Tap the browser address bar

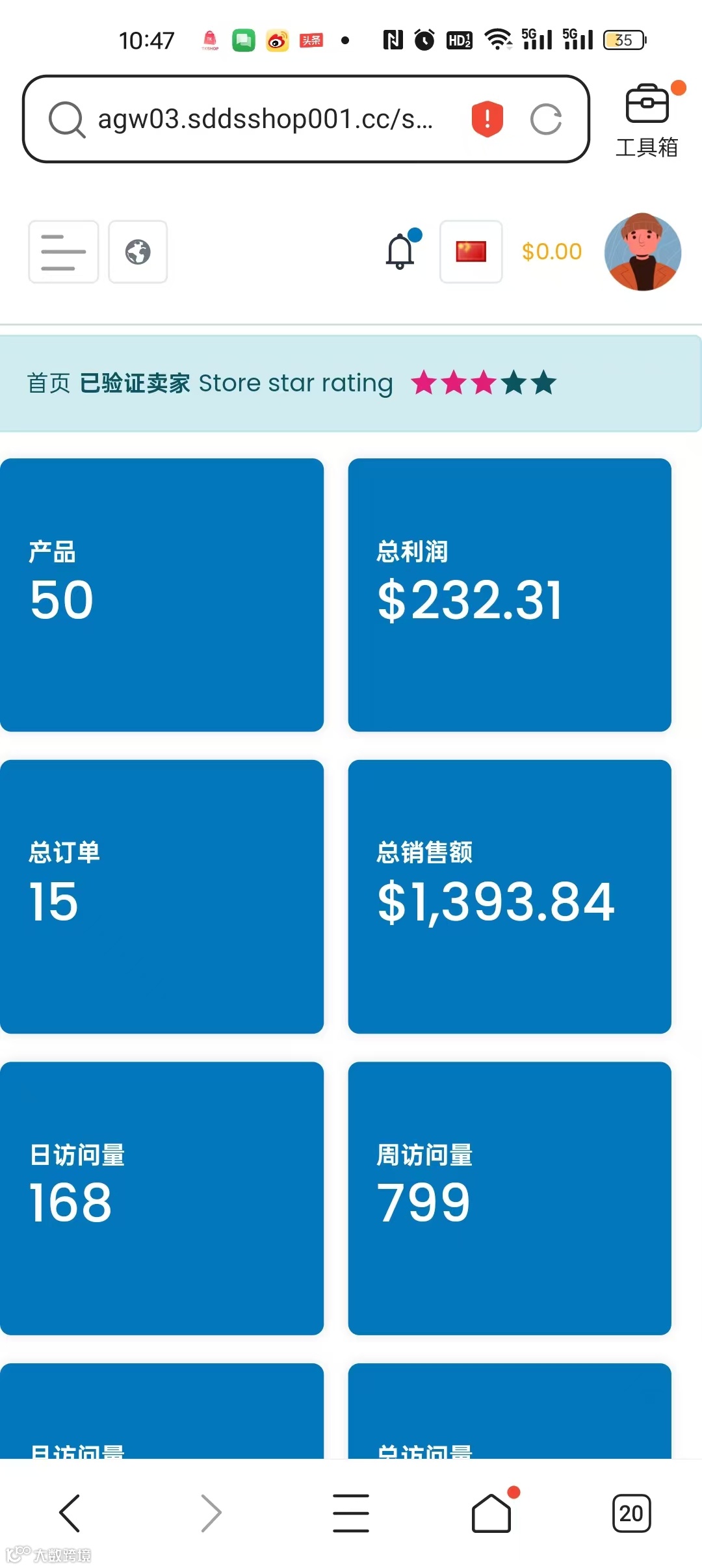(265, 119)
